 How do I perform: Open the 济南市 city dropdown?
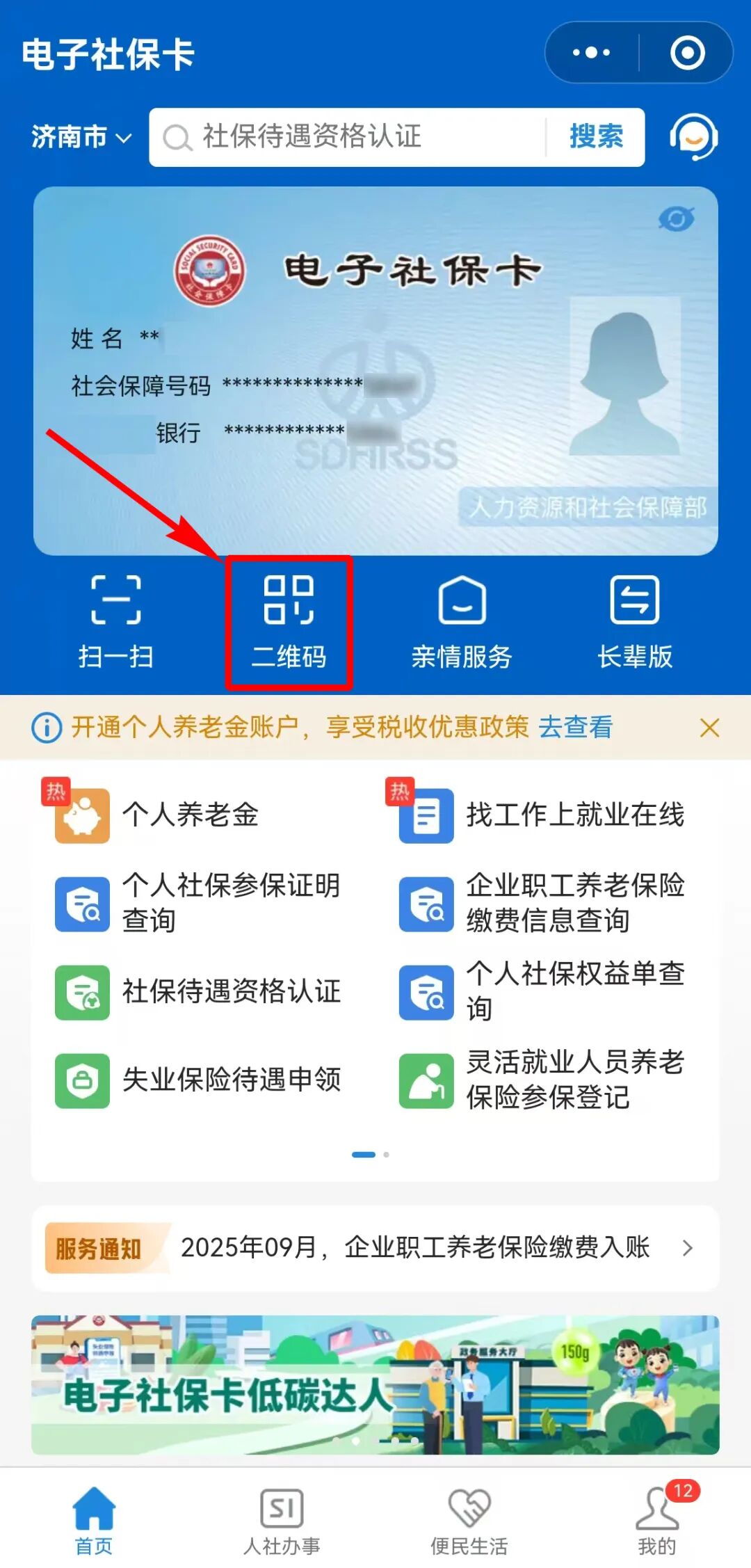point(81,137)
